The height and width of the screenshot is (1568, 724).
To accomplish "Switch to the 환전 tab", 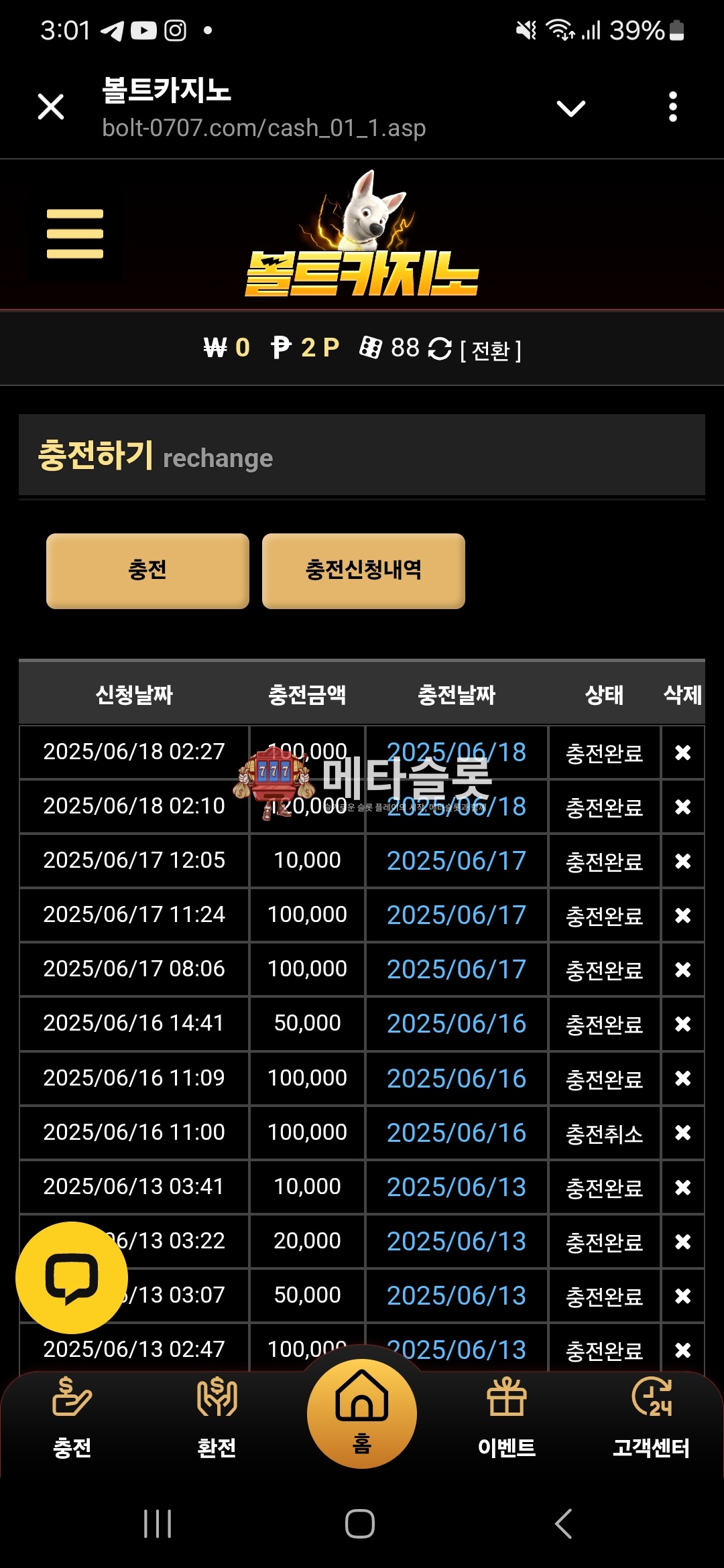I will tap(217, 1417).
